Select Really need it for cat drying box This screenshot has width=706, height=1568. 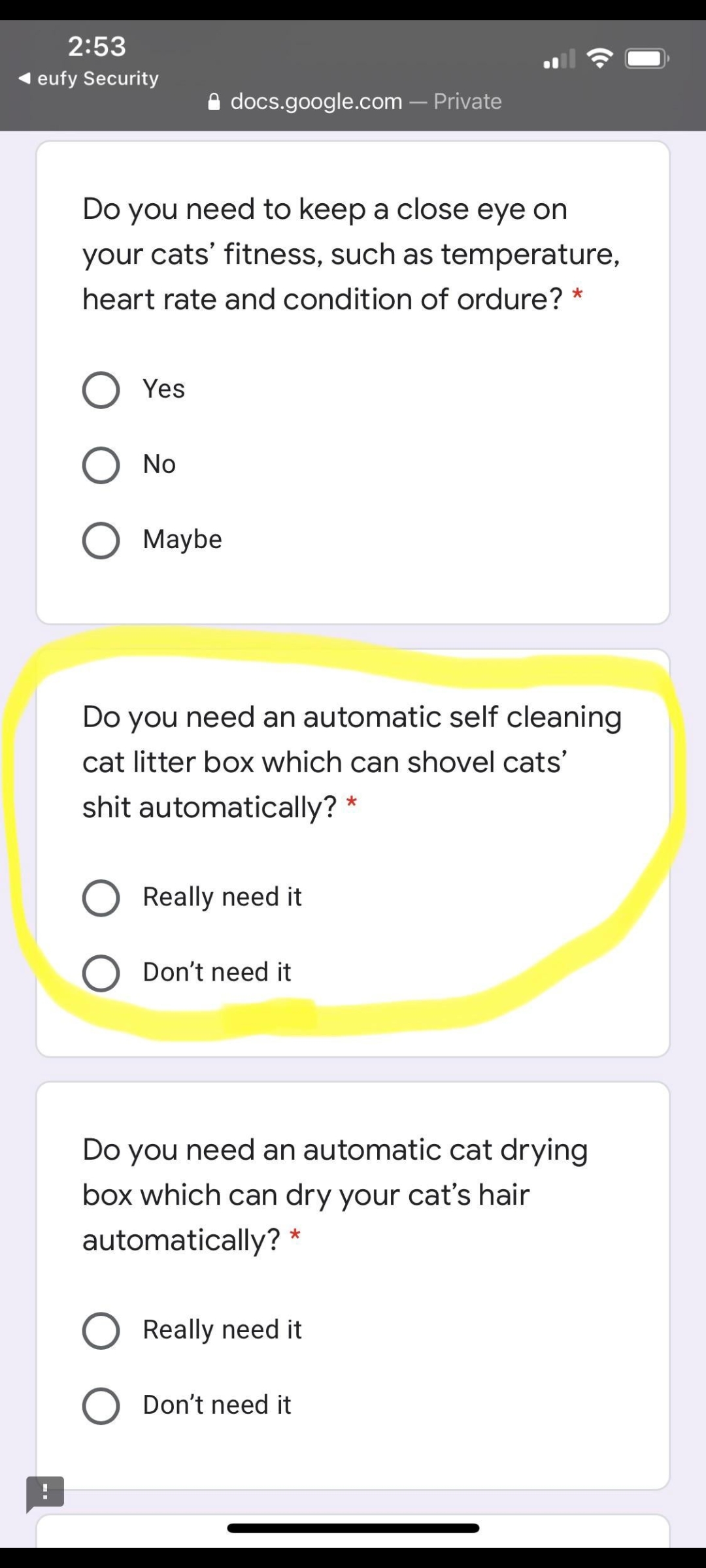101,1330
